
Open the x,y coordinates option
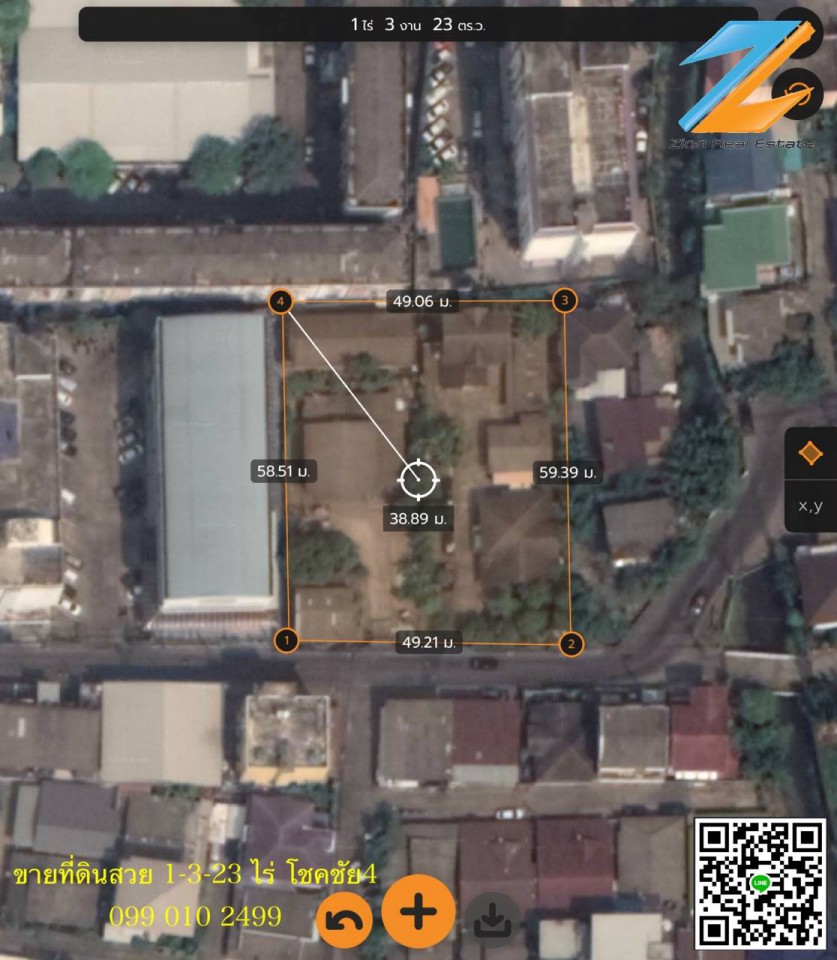point(810,506)
